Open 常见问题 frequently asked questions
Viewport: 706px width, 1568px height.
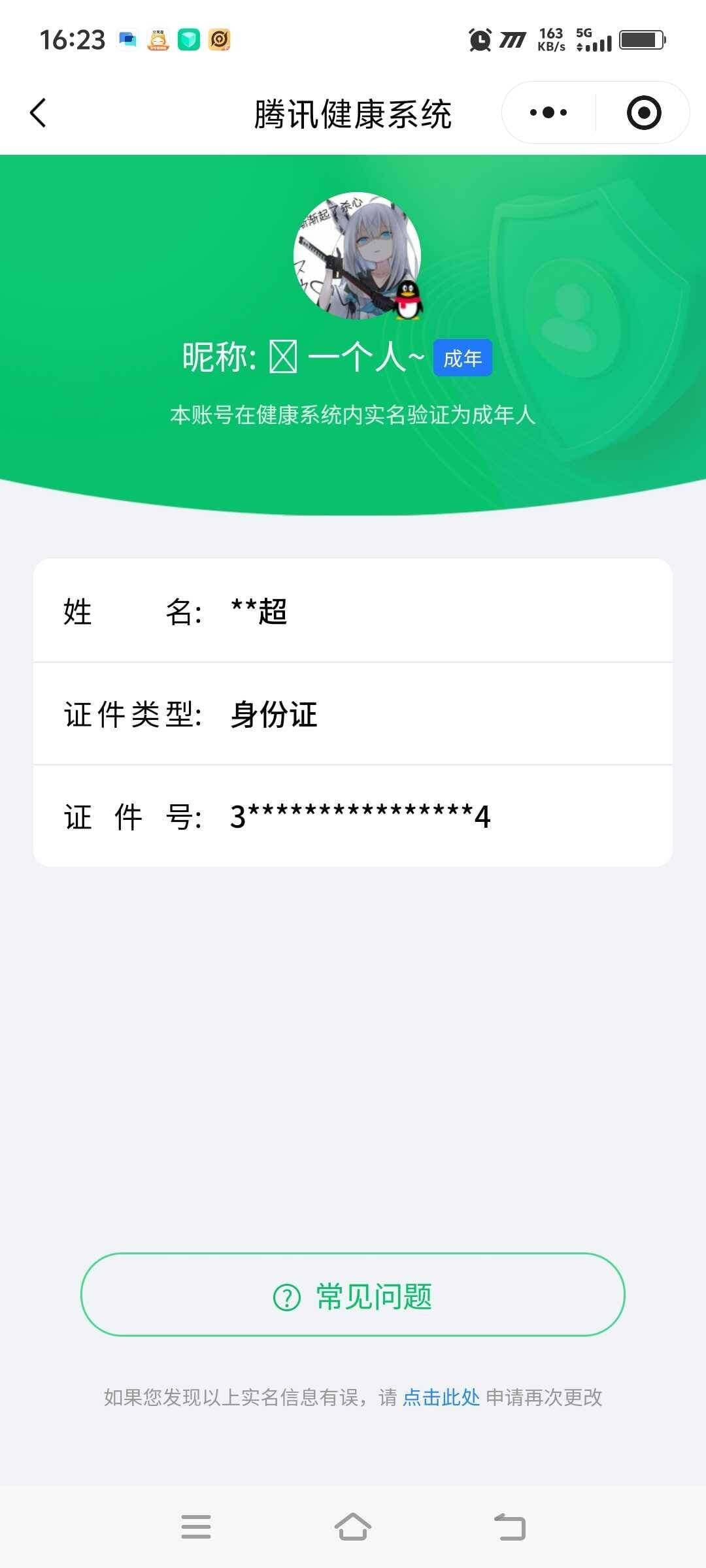[353, 1298]
